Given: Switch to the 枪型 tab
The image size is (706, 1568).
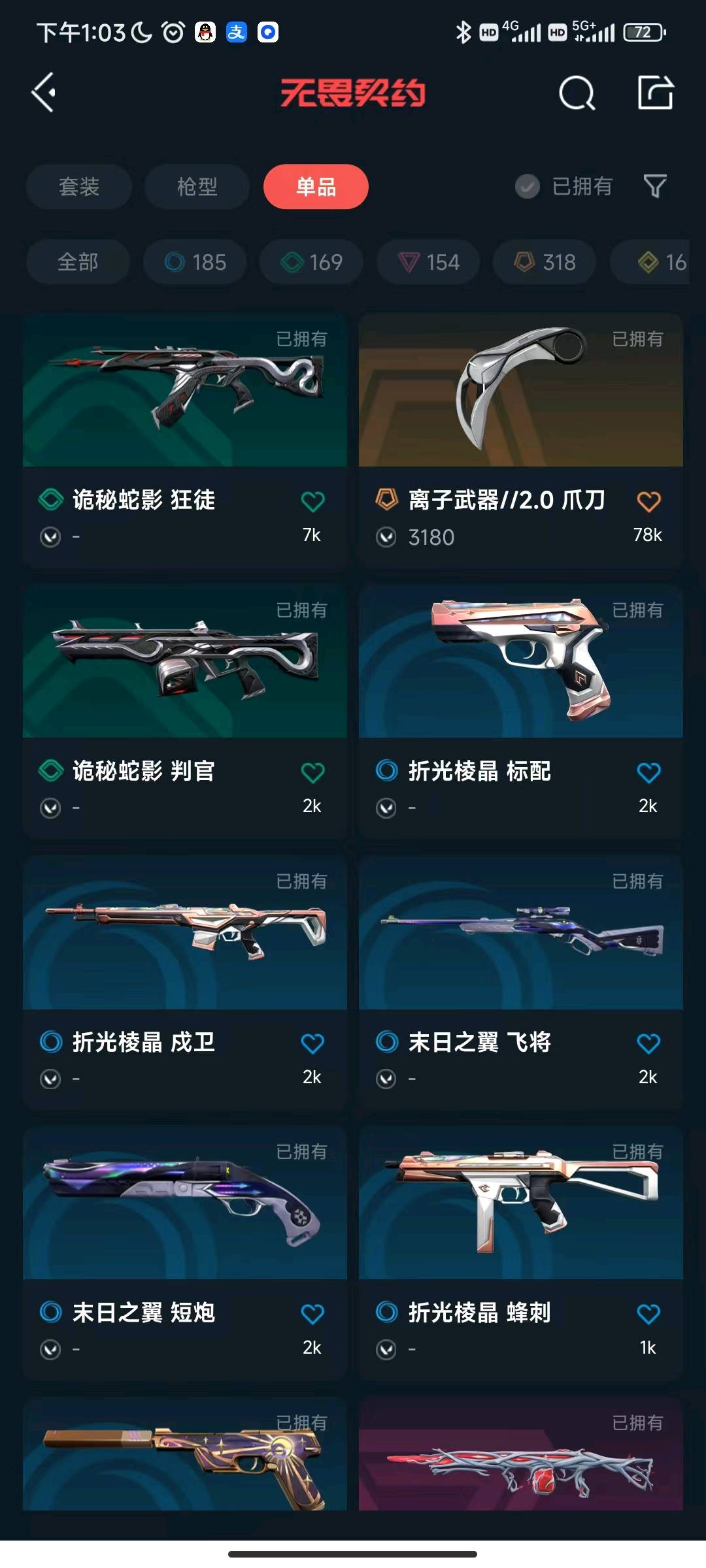Looking at the screenshot, I should click(x=197, y=187).
